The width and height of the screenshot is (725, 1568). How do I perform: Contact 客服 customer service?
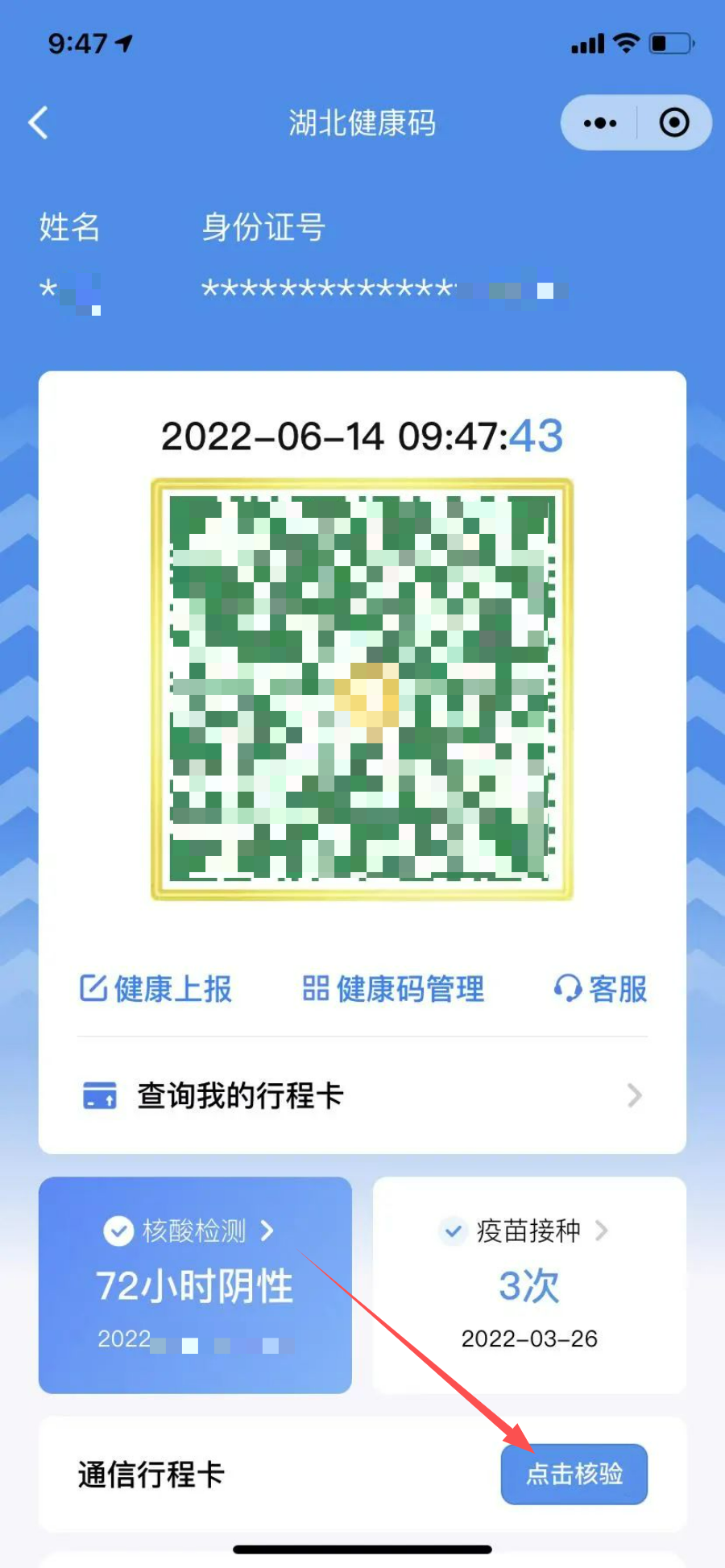click(601, 989)
